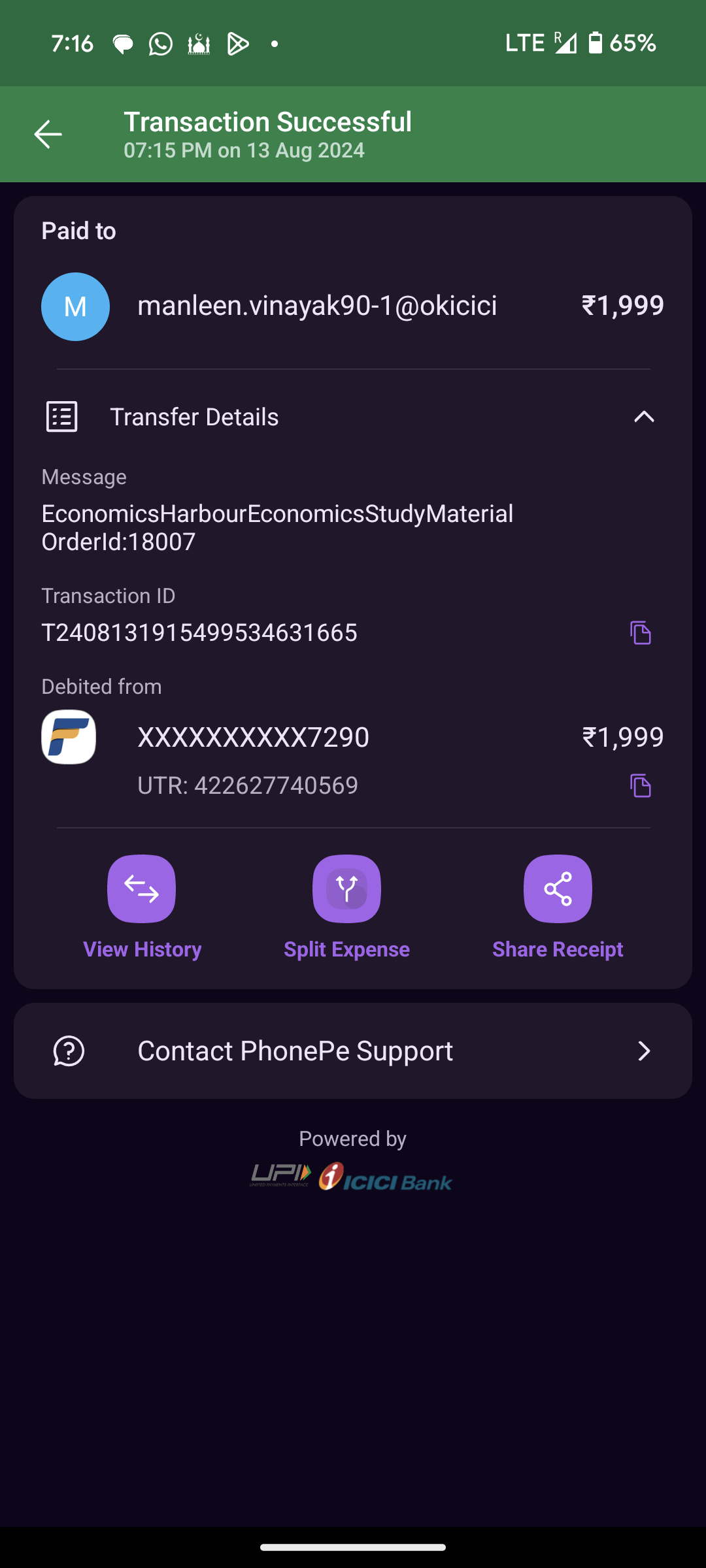Tap Split Expense
This screenshot has height=1568, width=706.
(346, 889)
